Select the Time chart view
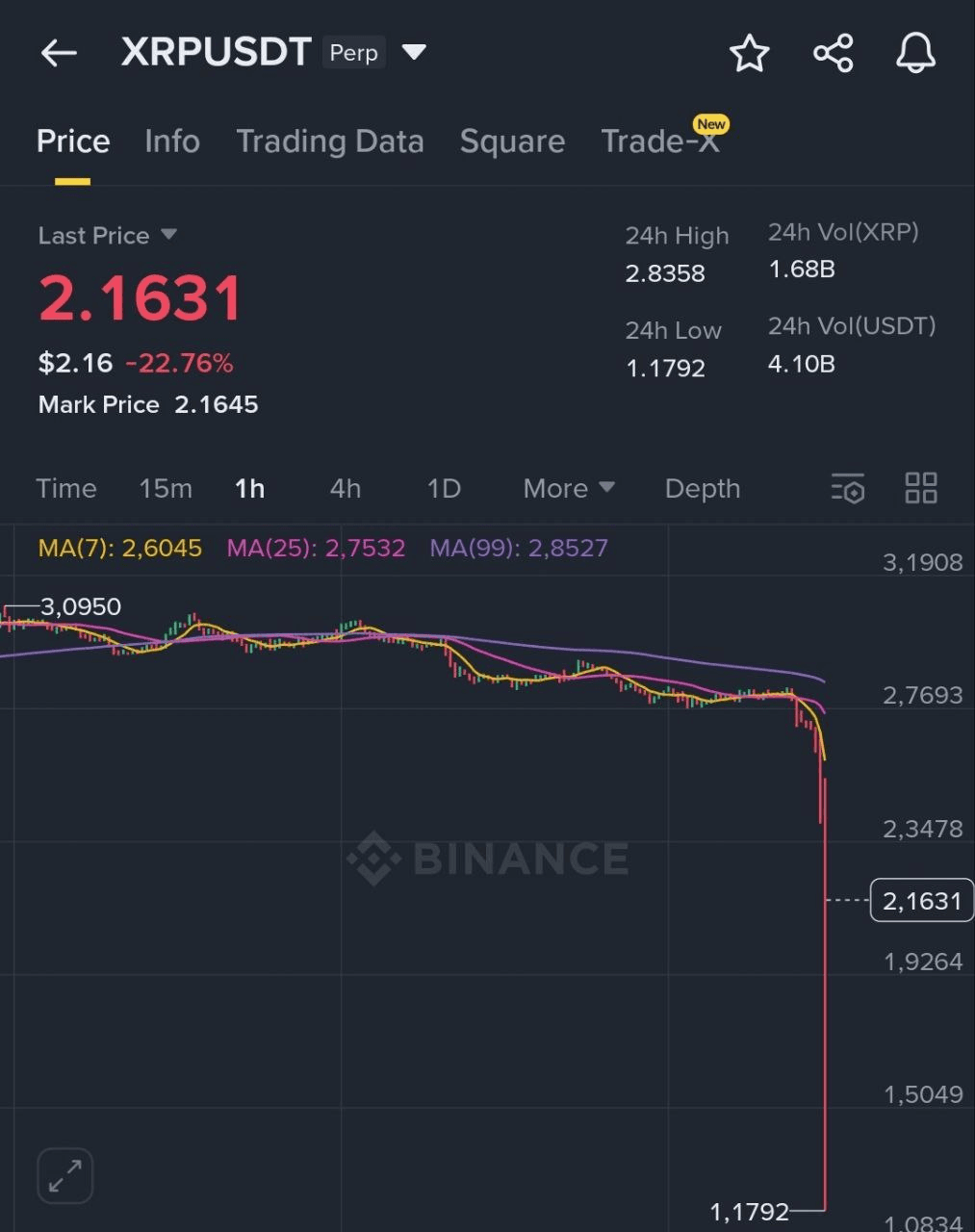975x1232 pixels. click(x=66, y=489)
